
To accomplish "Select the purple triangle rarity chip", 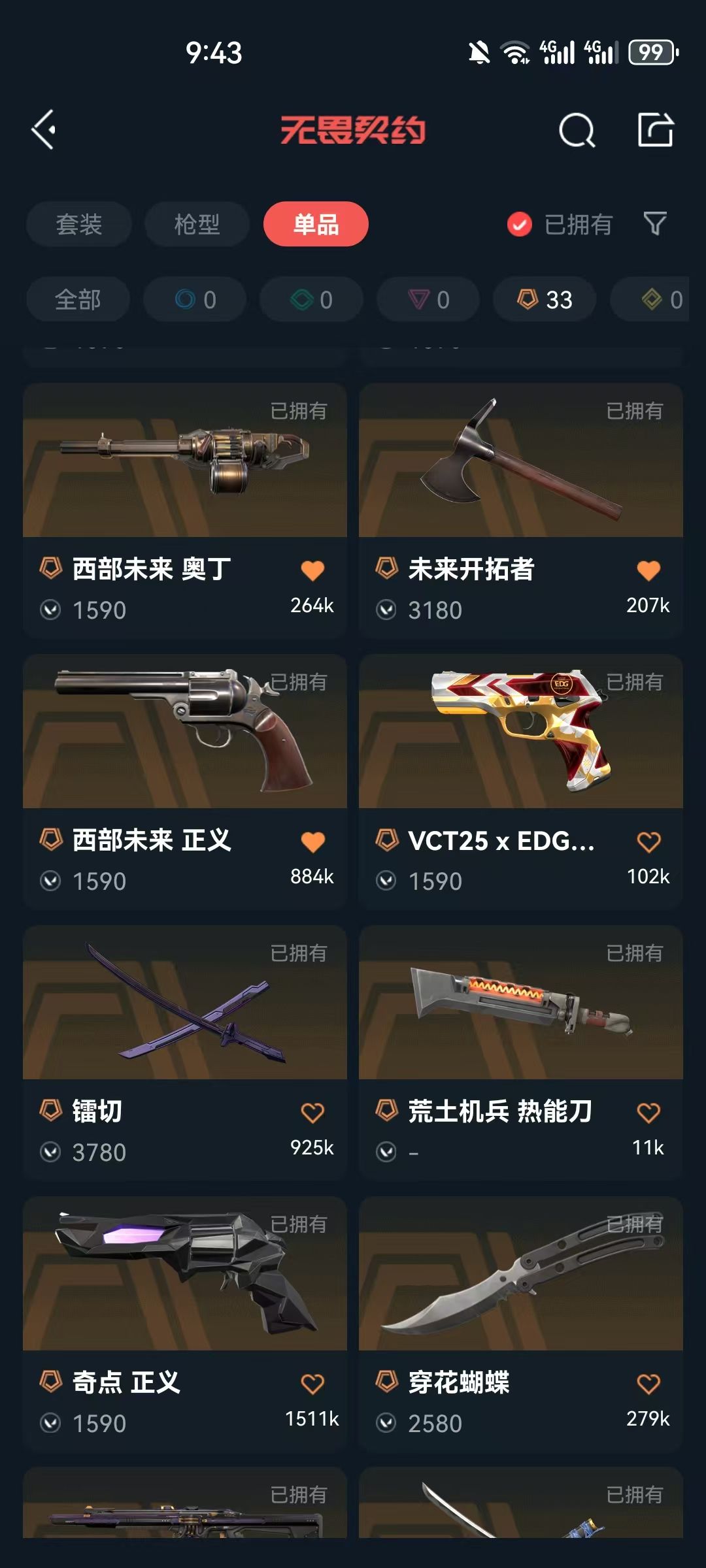I will tap(428, 299).
